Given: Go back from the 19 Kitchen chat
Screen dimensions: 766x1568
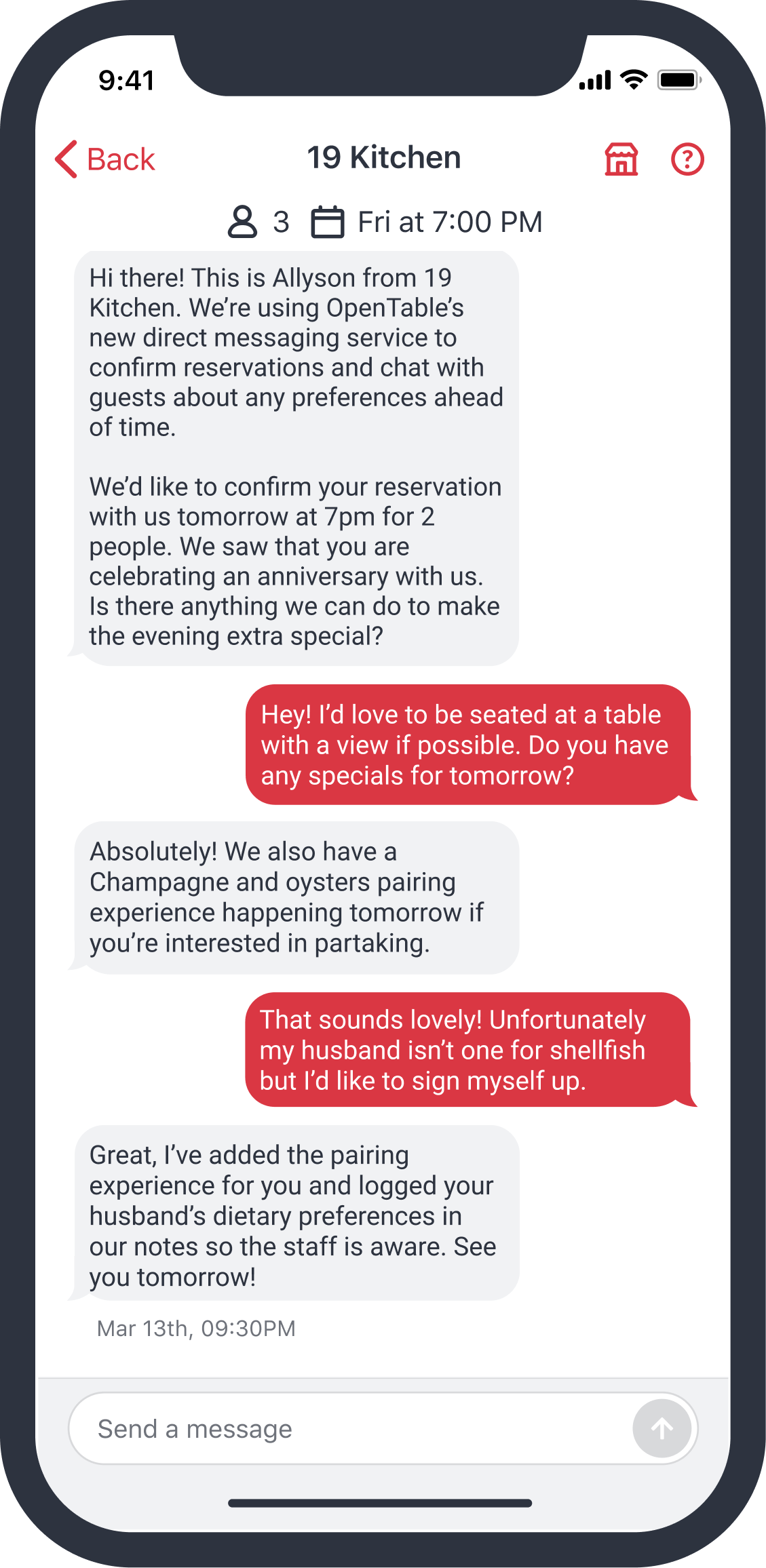Looking at the screenshot, I should [x=105, y=160].
